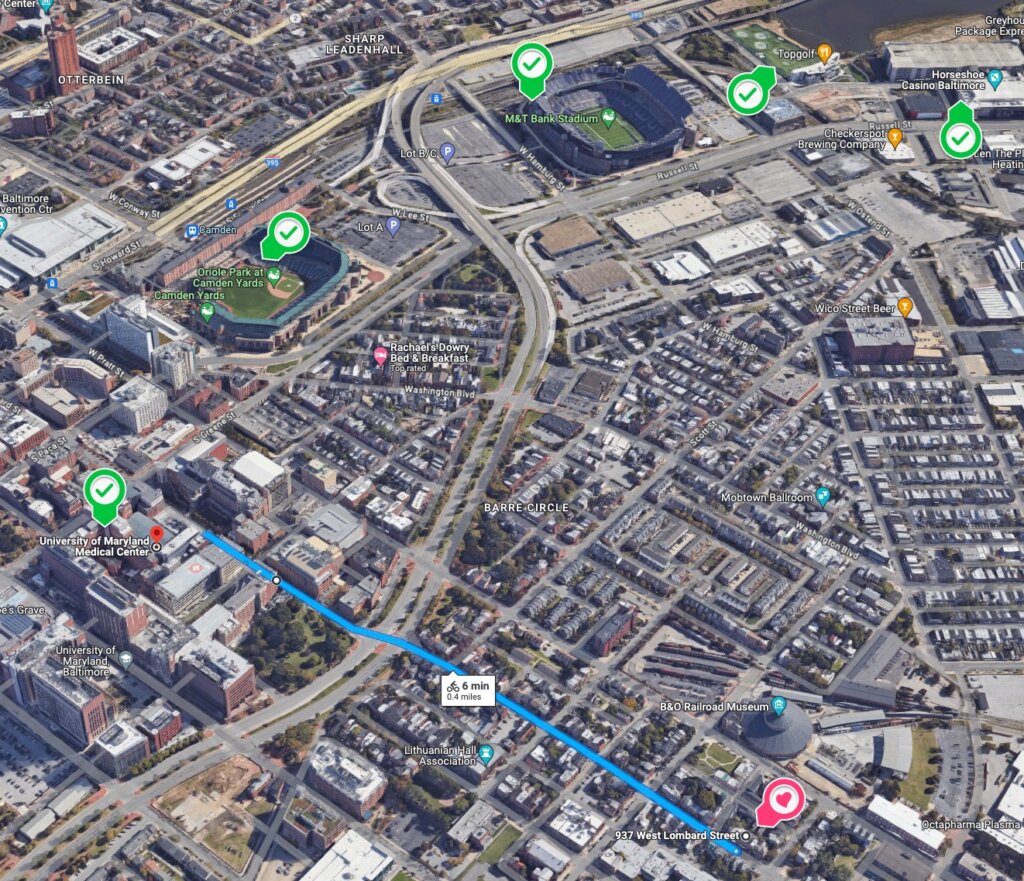Viewport: 1024px width, 881px height.
Task: Open the pink heart favorite pin
Action: click(x=780, y=799)
